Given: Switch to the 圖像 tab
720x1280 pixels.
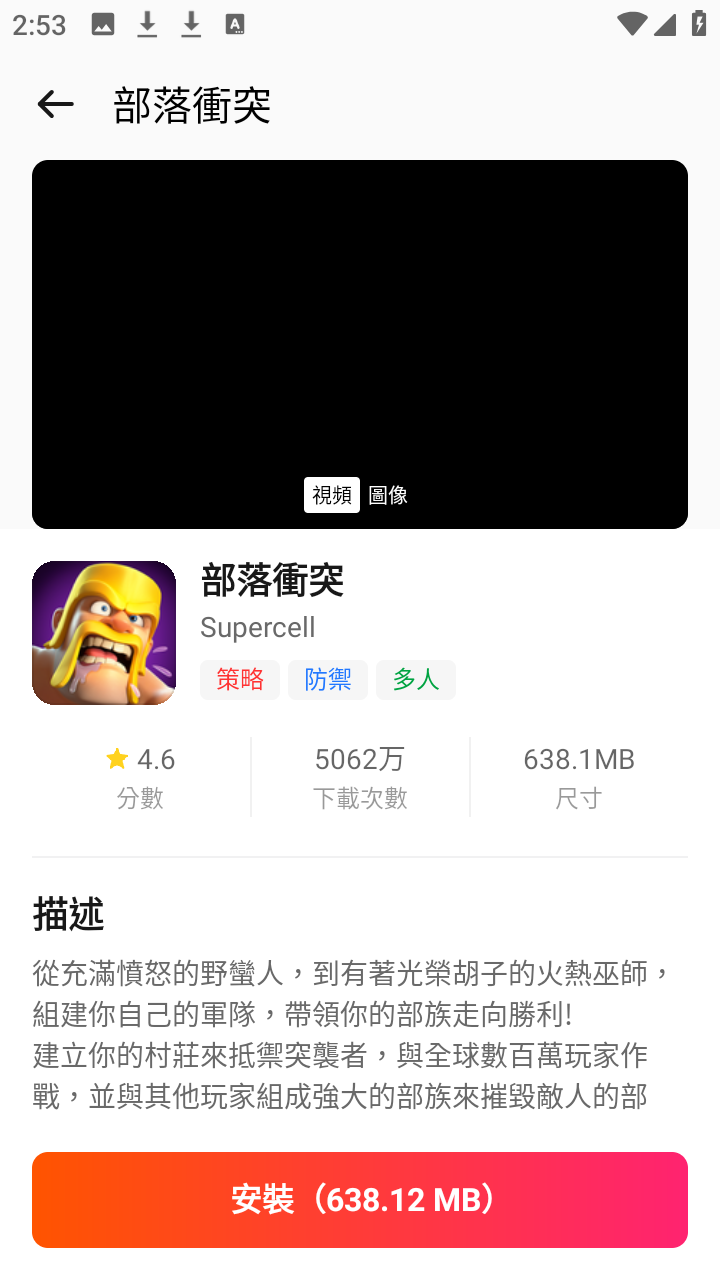Looking at the screenshot, I should [x=387, y=494].
